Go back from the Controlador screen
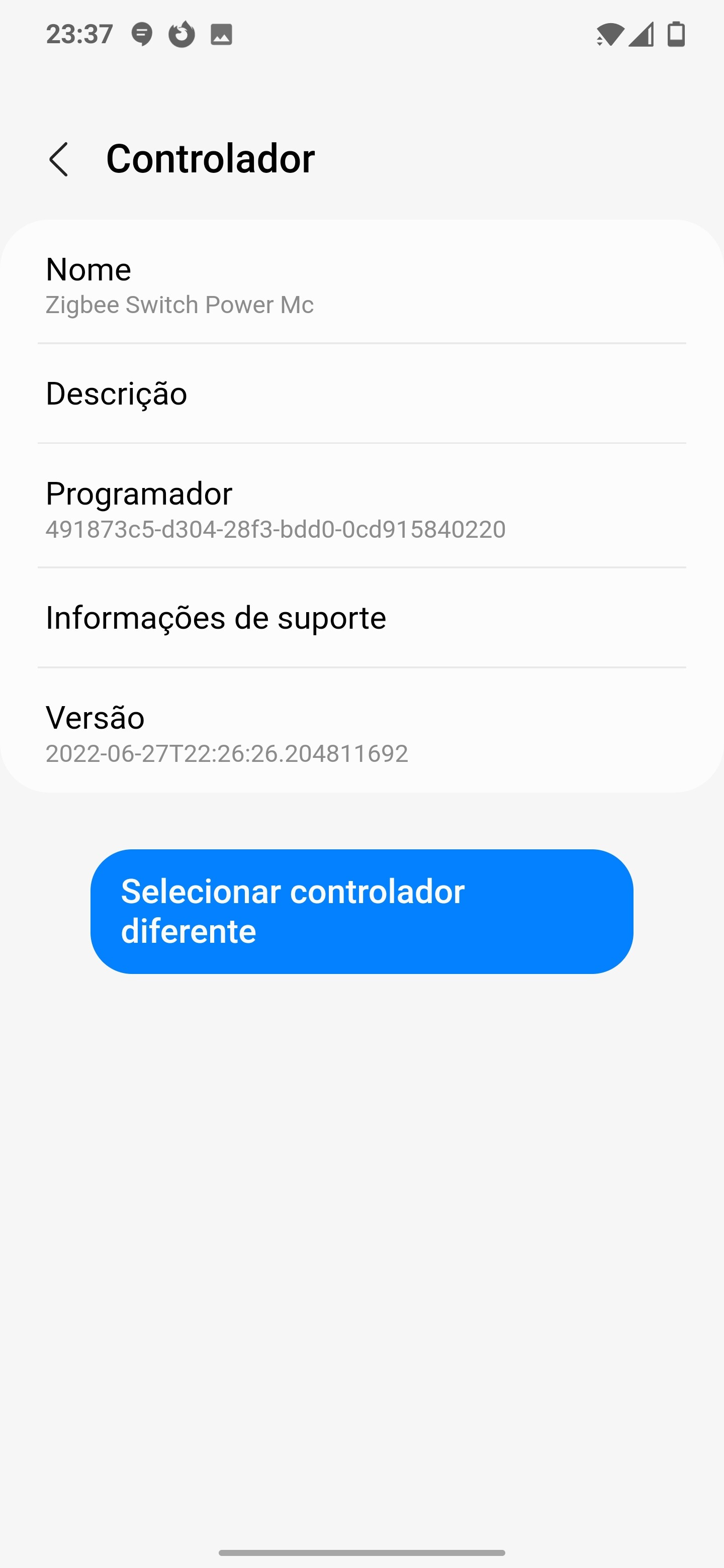 pos(58,159)
